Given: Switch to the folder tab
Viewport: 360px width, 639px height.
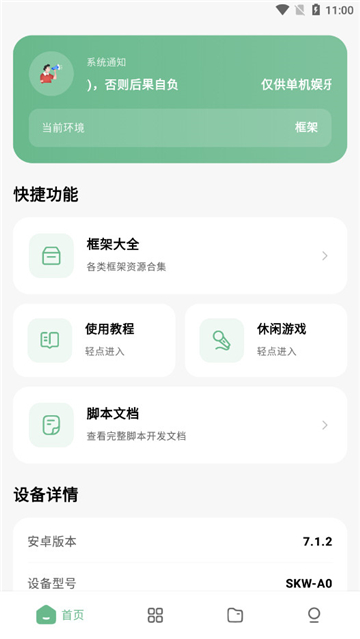Looking at the screenshot, I should (x=235, y=615).
